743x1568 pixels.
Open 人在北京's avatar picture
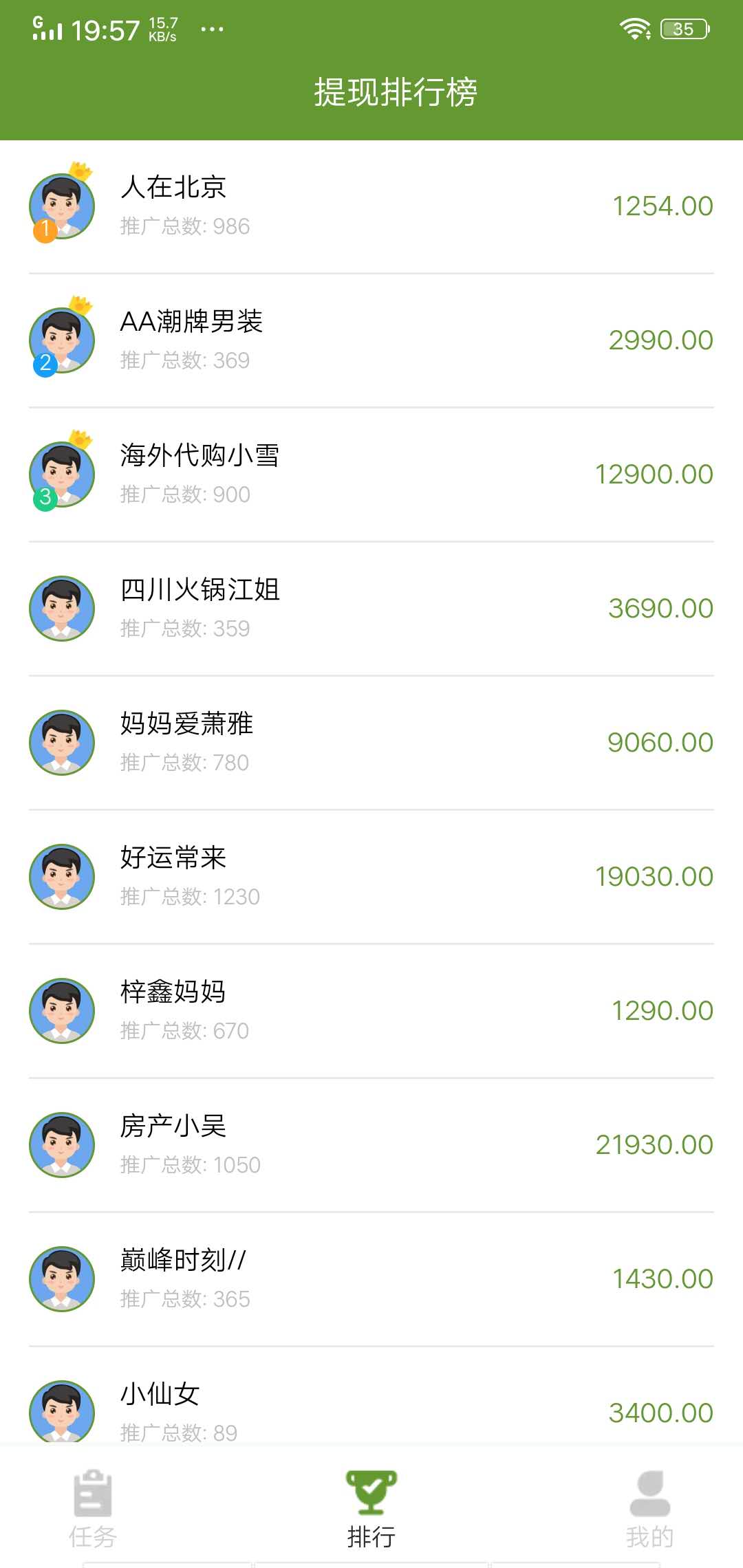point(61,204)
